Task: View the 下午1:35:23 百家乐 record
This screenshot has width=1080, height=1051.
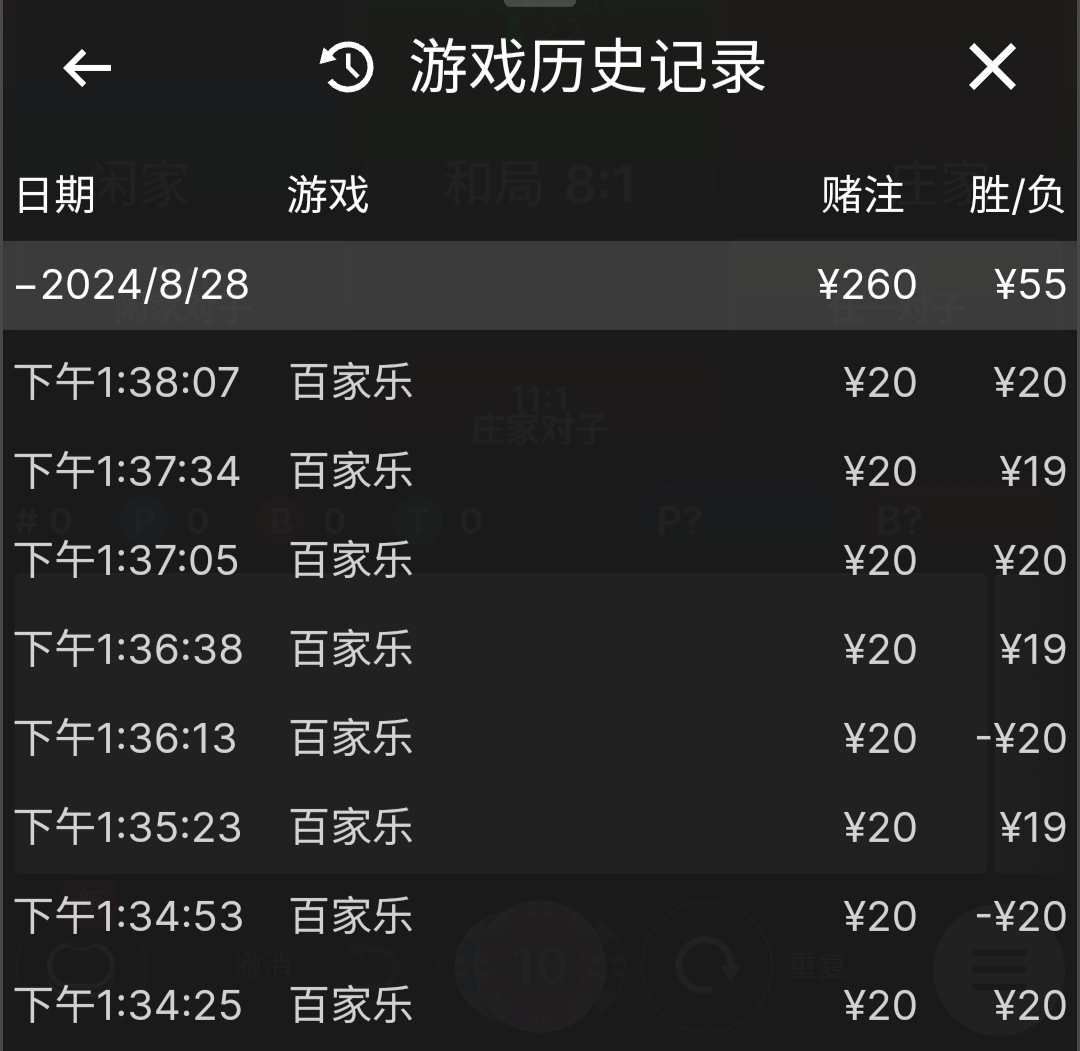Action: [x=540, y=828]
